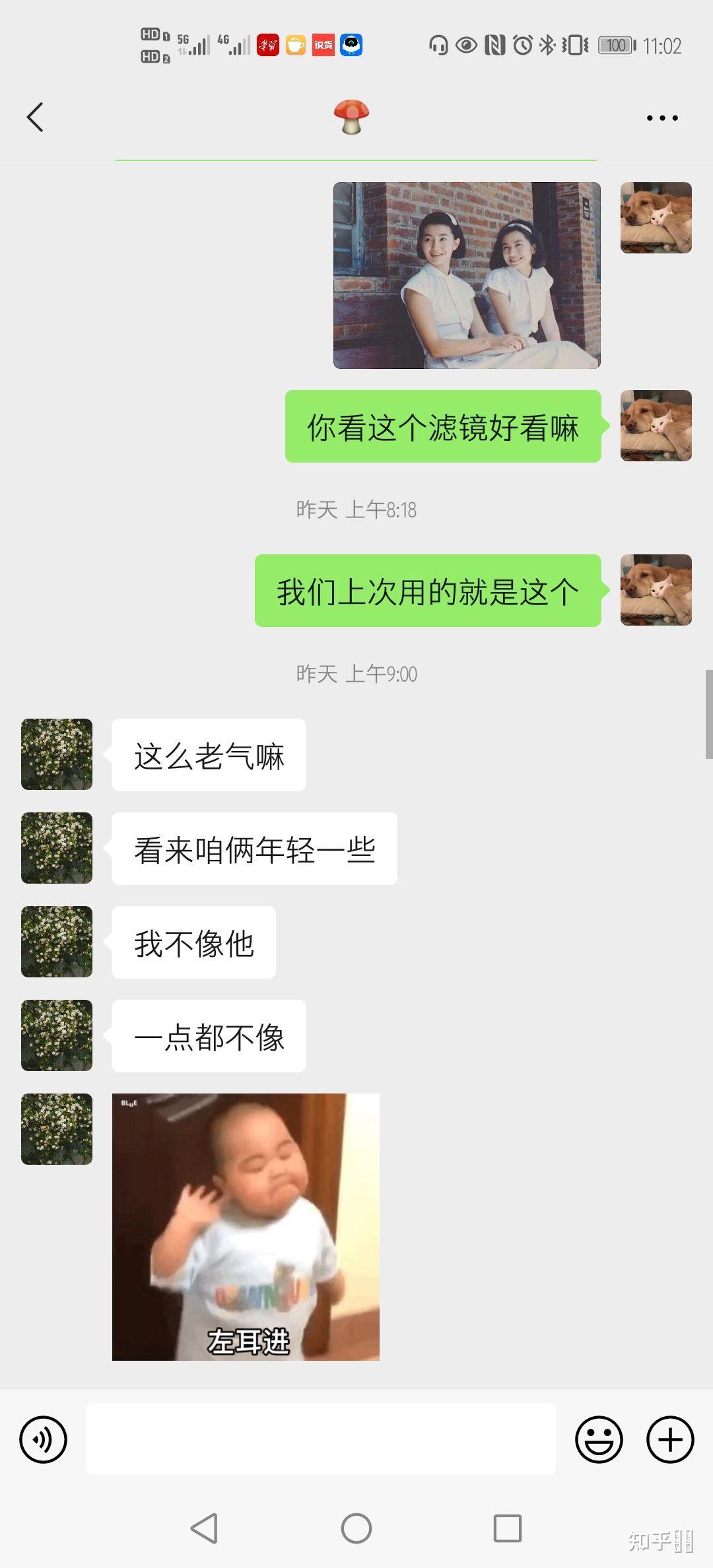This screenshot has height=1568, width=713.
Task: Go back to the chat list
Action: click(35, 117)
